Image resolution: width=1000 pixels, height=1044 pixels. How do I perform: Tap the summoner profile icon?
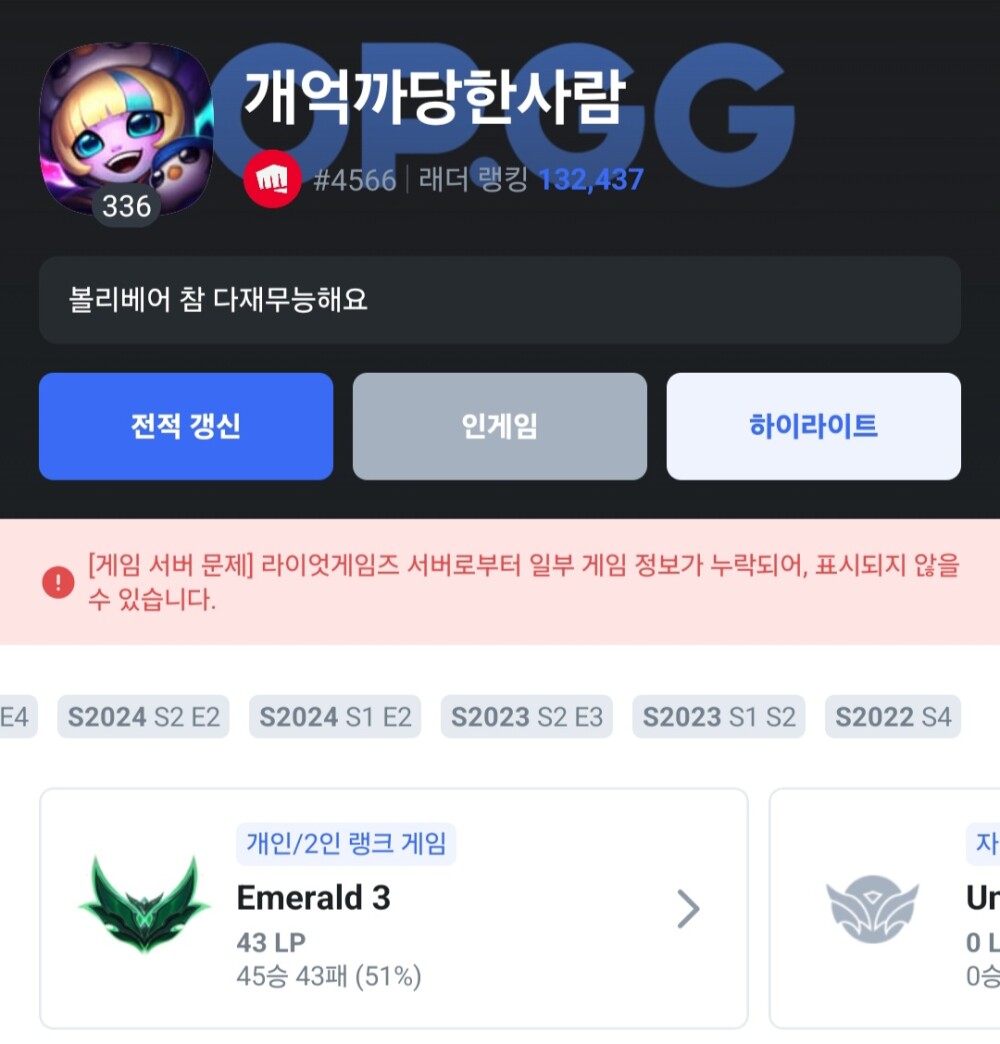point(126,130)
